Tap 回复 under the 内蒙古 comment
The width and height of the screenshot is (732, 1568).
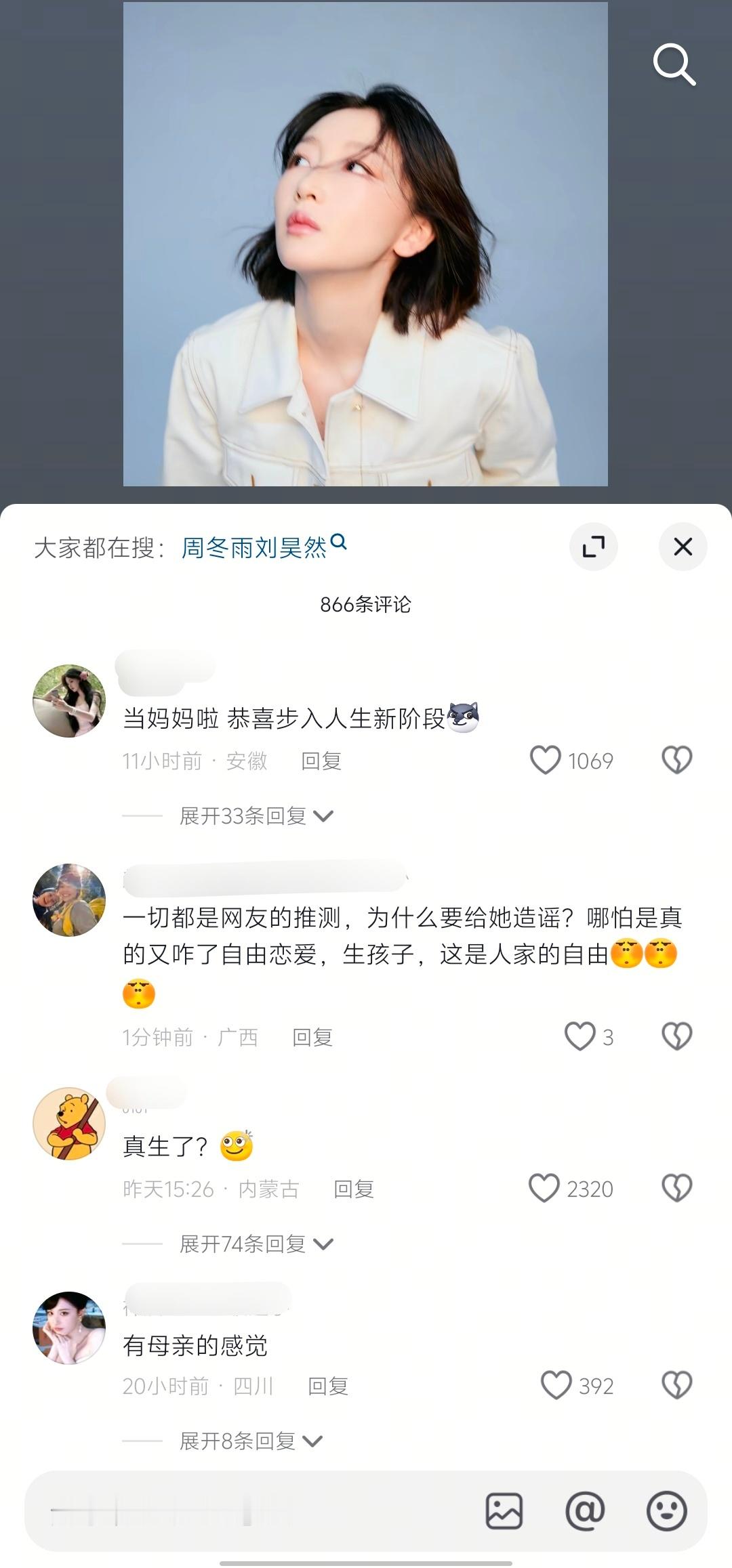click(354, 1189)
